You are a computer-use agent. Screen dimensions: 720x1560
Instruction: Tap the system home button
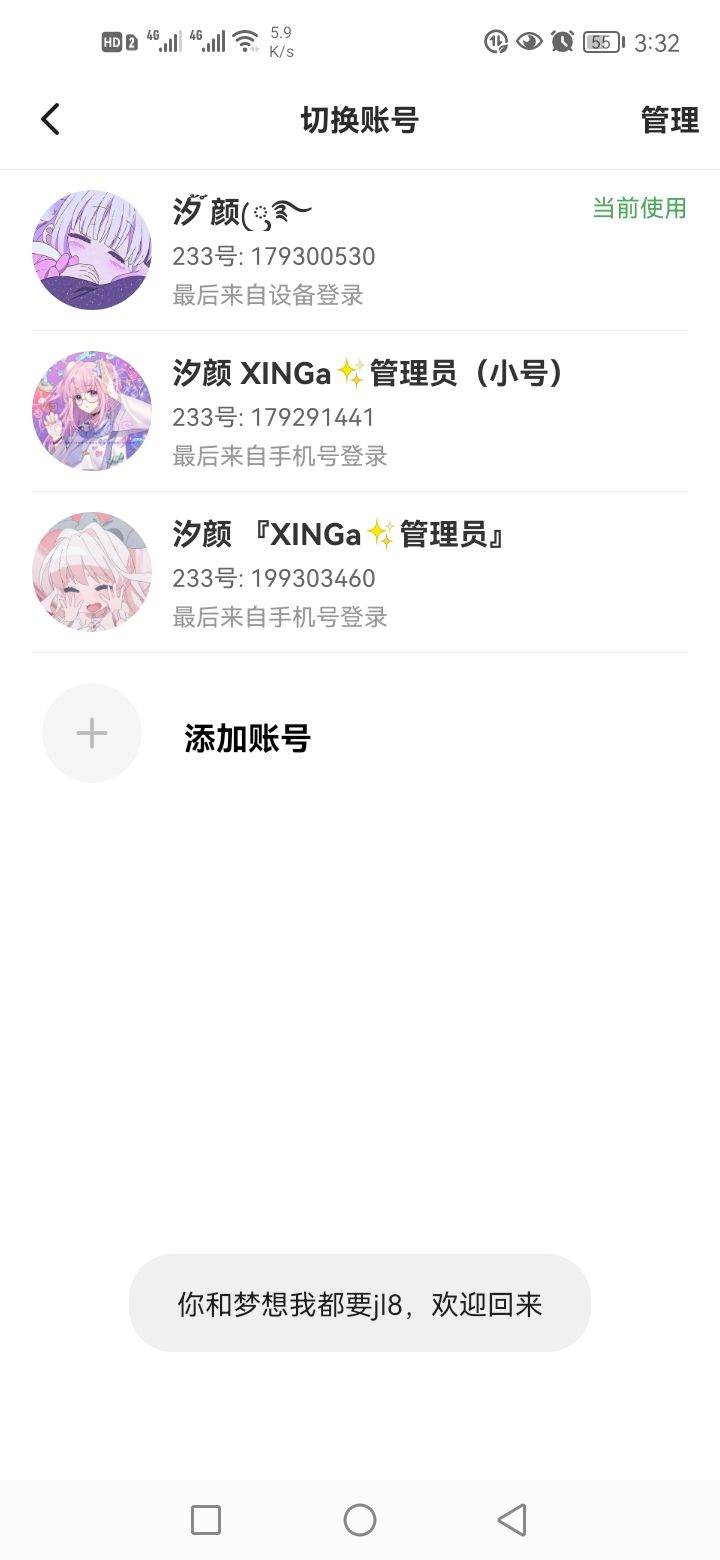coord(360,1520)
